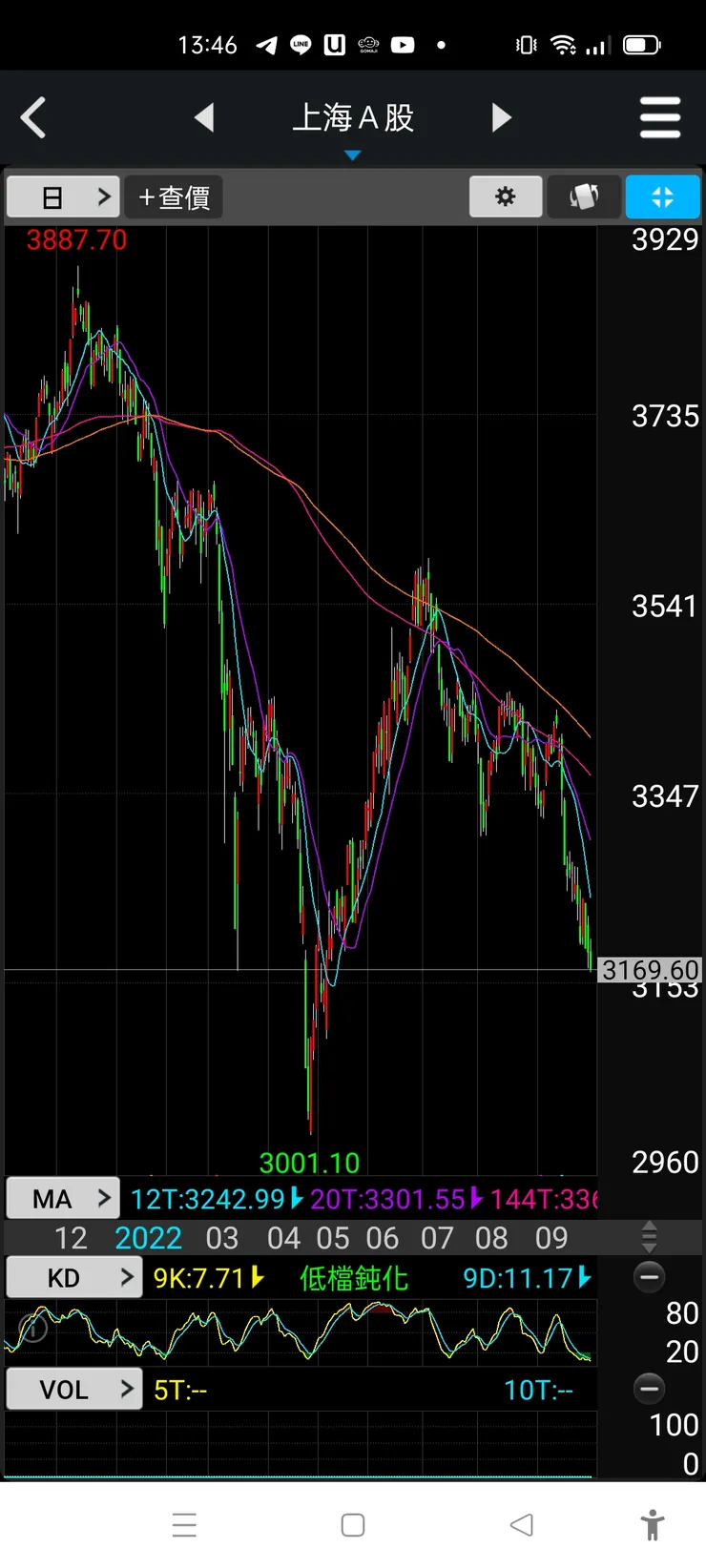Change the KD indicator type
Image resolution: width=706 pixels, height=1568 pixels.
tap(74, 1278)
